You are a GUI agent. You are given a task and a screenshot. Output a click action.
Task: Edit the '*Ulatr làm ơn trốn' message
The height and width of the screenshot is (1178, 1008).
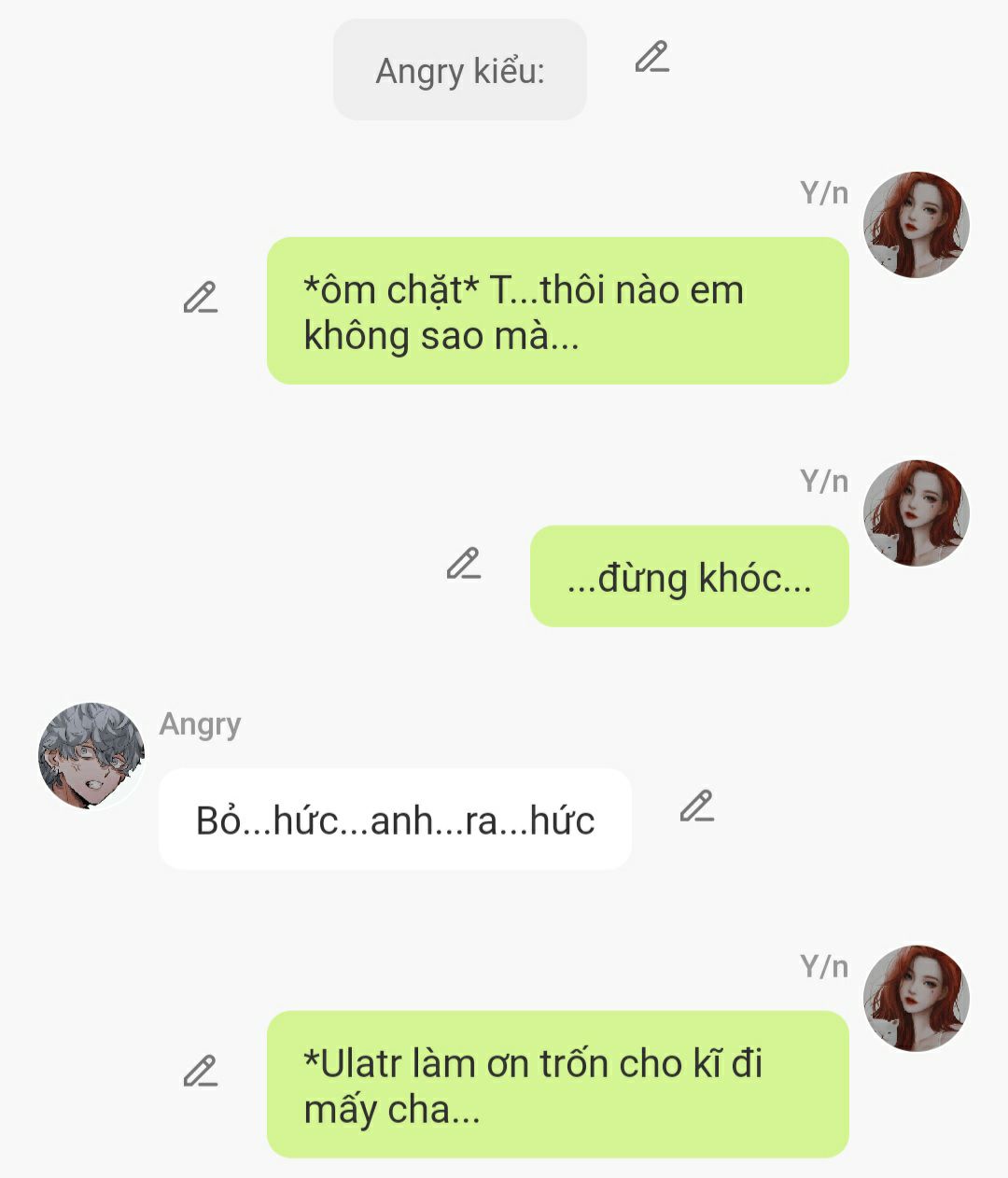(x=200, y=1072)
